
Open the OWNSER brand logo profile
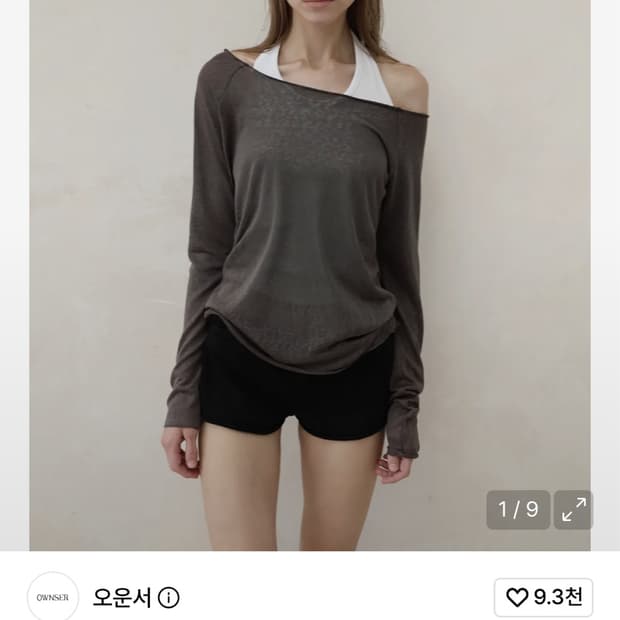tap(53, 597)
